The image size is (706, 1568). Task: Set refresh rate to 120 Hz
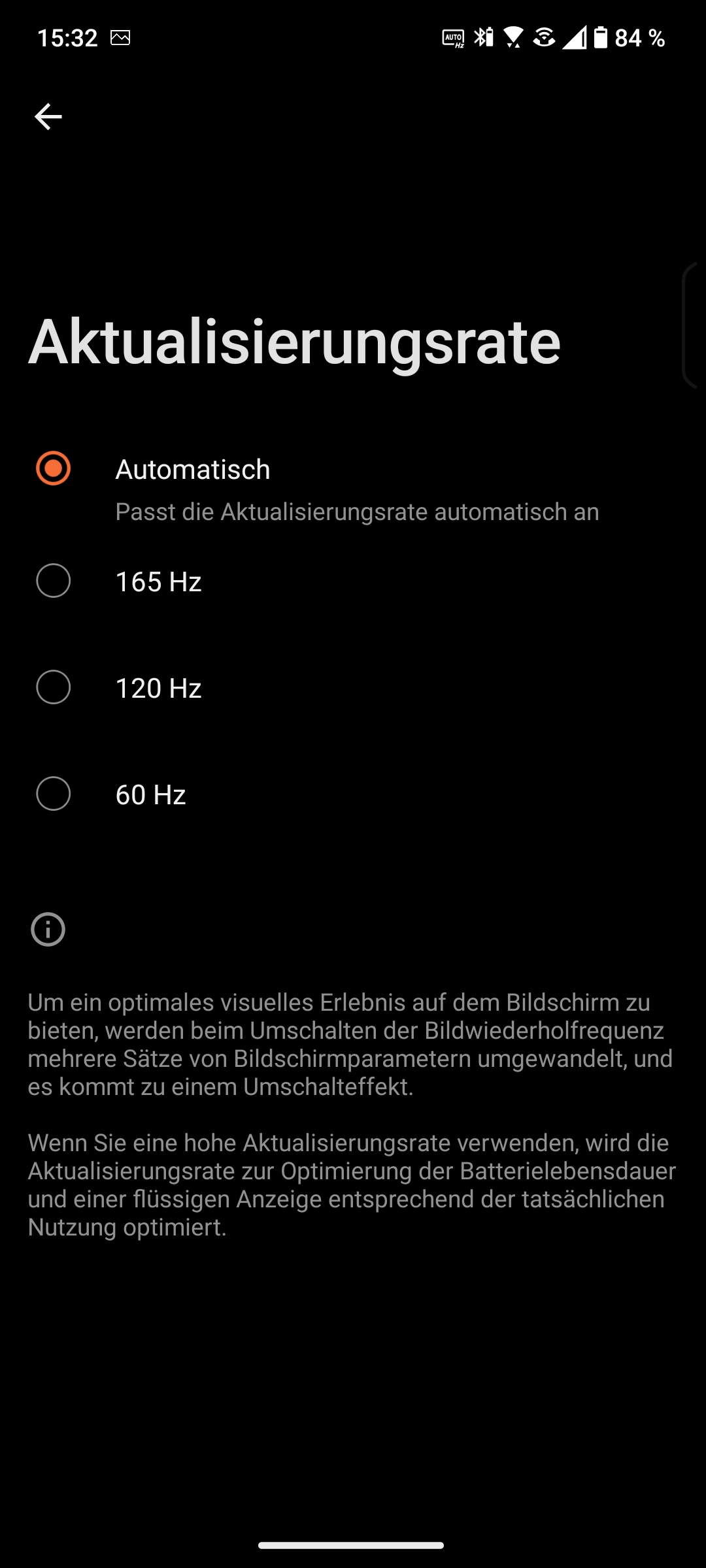(353, 687)
